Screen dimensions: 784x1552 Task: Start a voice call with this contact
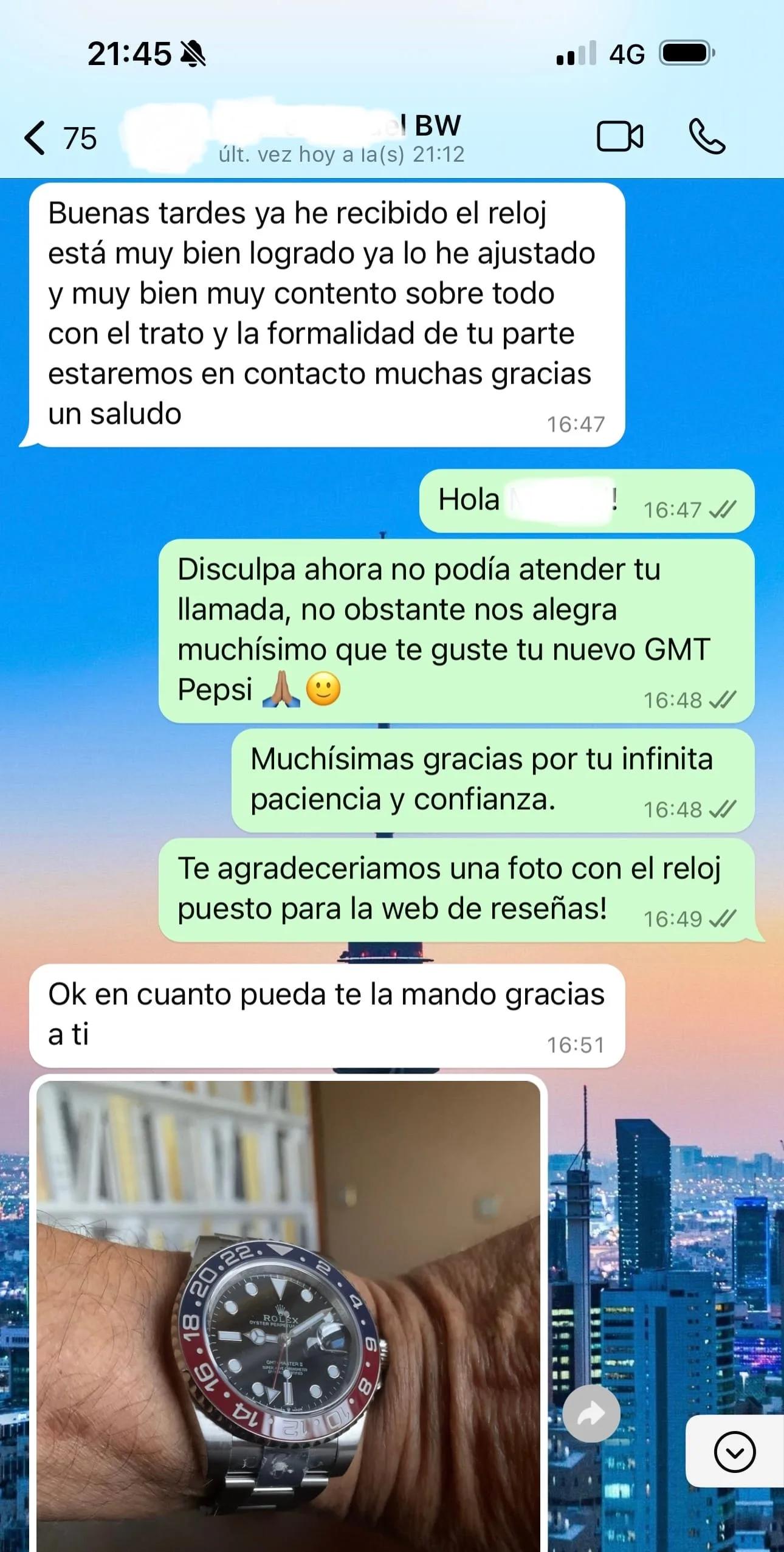tap(706, 136)
